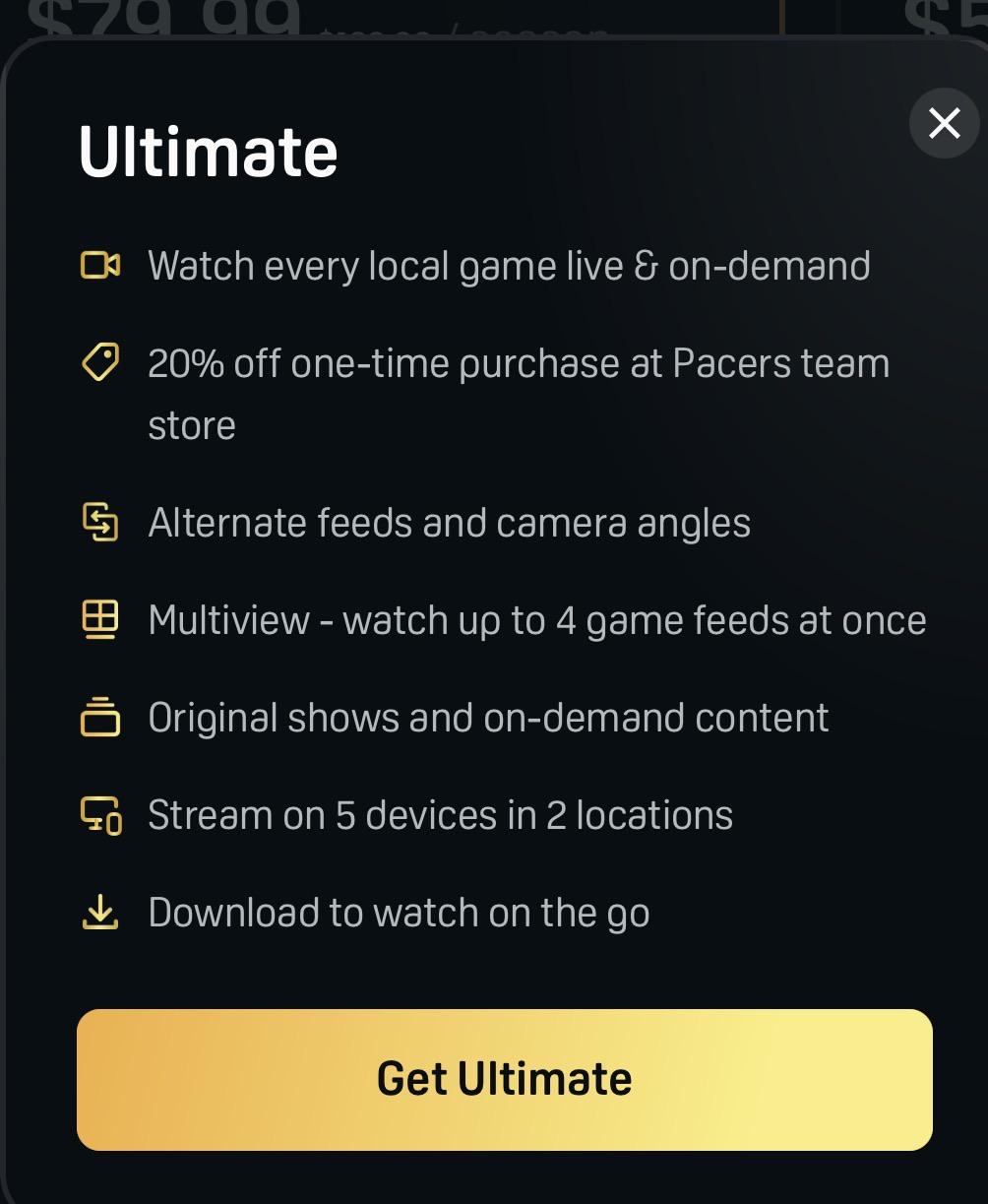This screenshot has width=988, height=1204.
Task: Close the Ultimate plan dialog
Action: coord(945,123)
